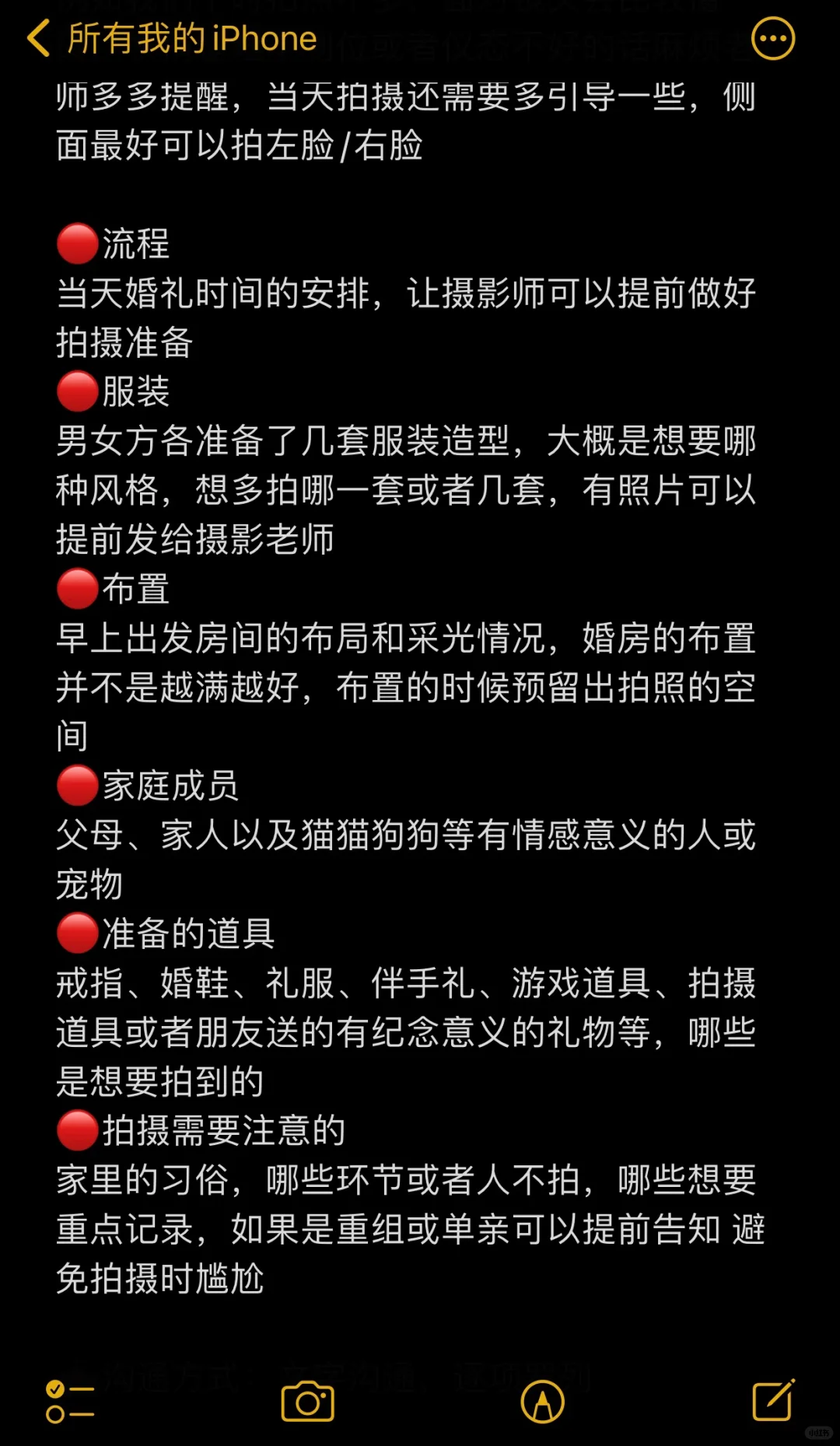Open the markup pen tool
The height and width of the screenshot is (1446, 840).
tap(542, 1402)
